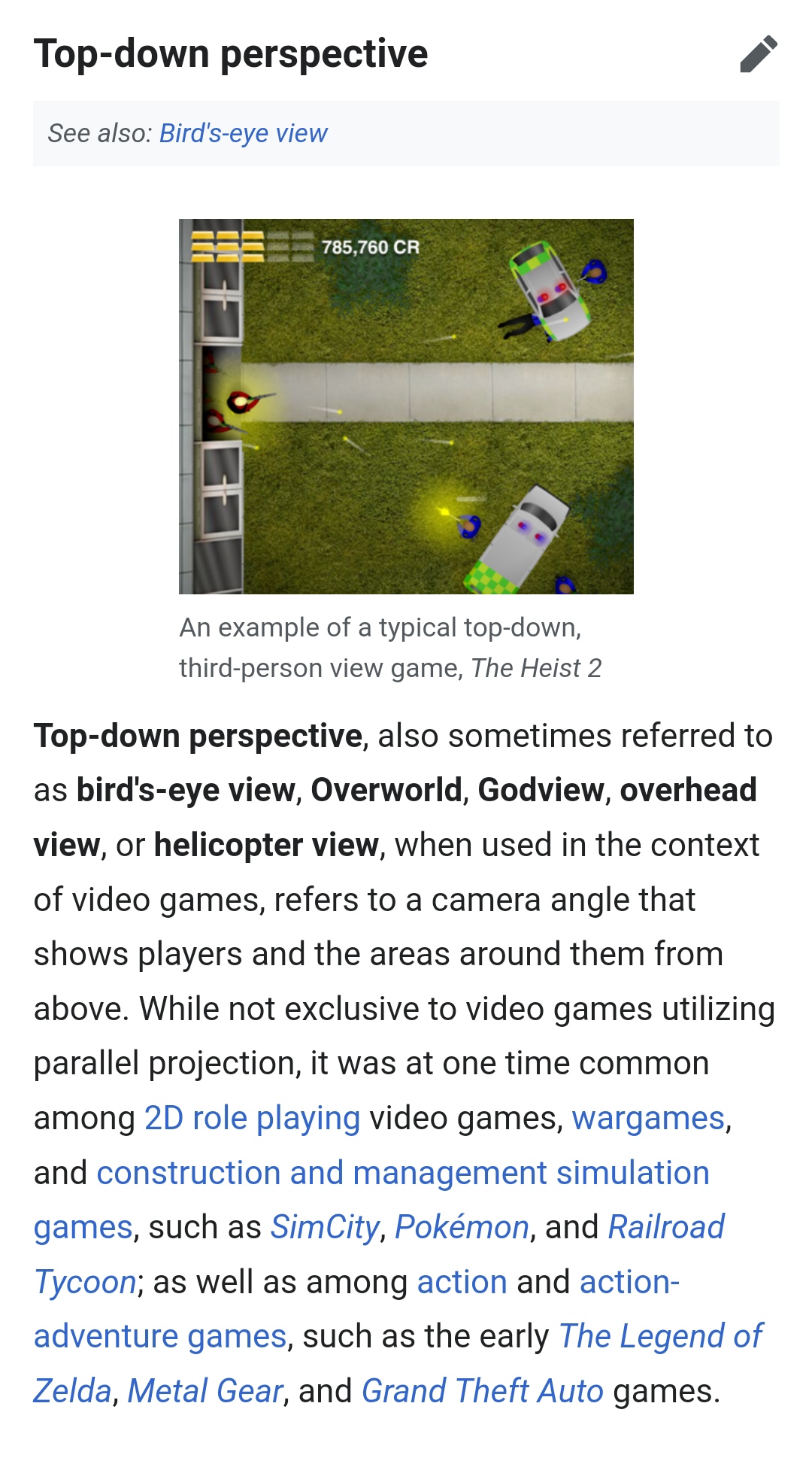The width and height of the screenshot is (812, 1464).
Task: Follow the 2D role playing link
Action: 252,1118
